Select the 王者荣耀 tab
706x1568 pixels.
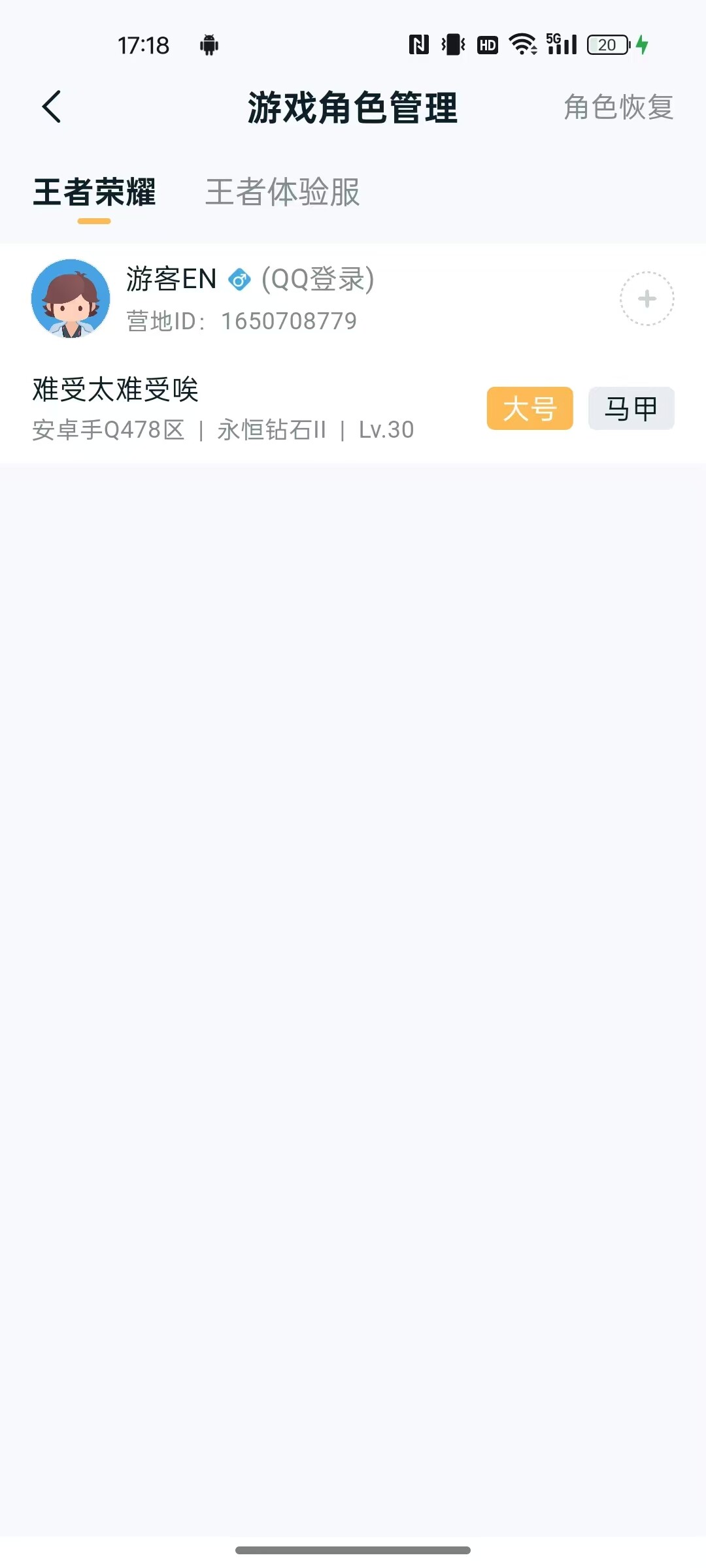tap(95, 193)
